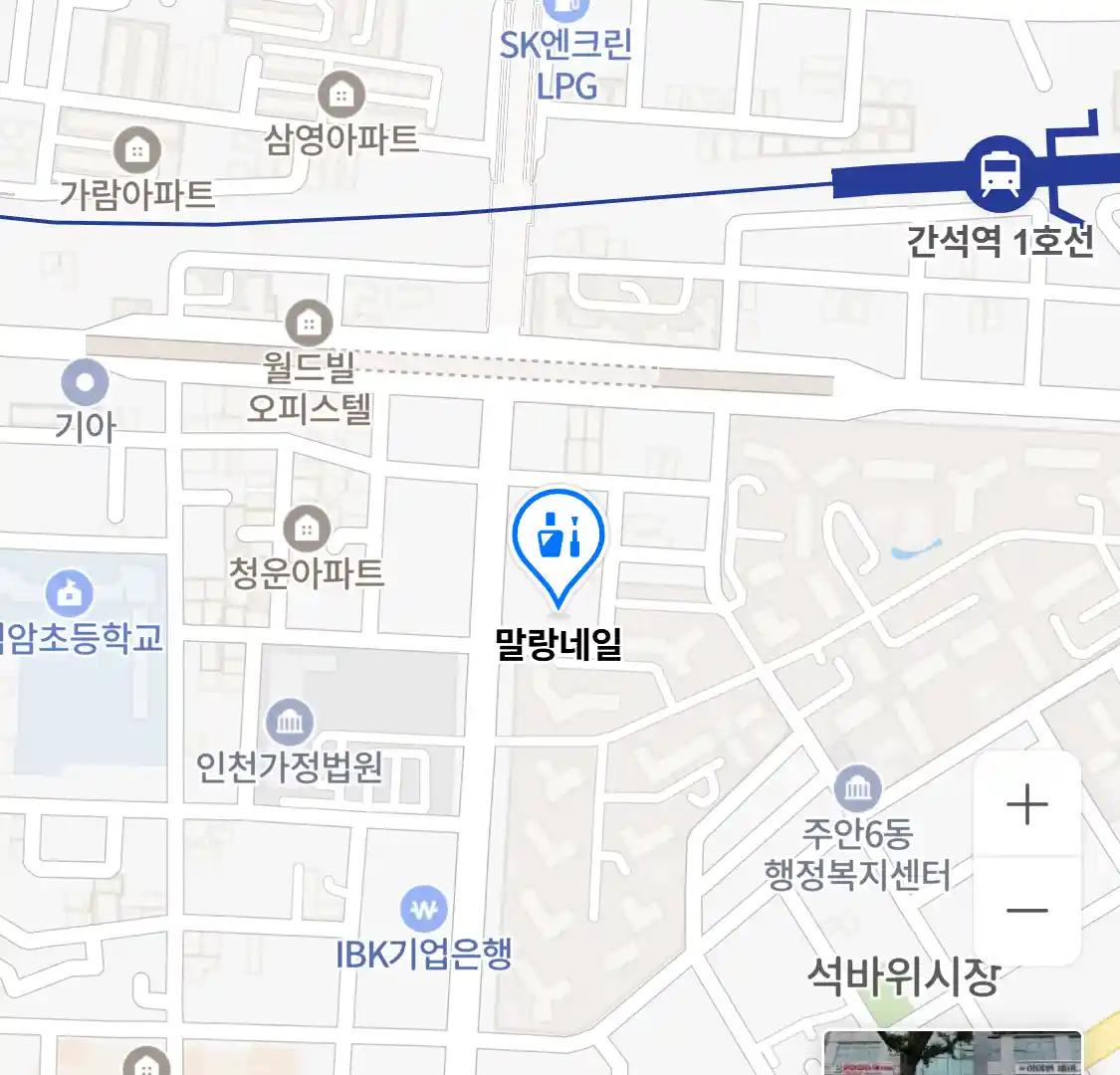Tap the 삼영아파트 map marker
This screenshot has width=1120, height=1075.
340,96
